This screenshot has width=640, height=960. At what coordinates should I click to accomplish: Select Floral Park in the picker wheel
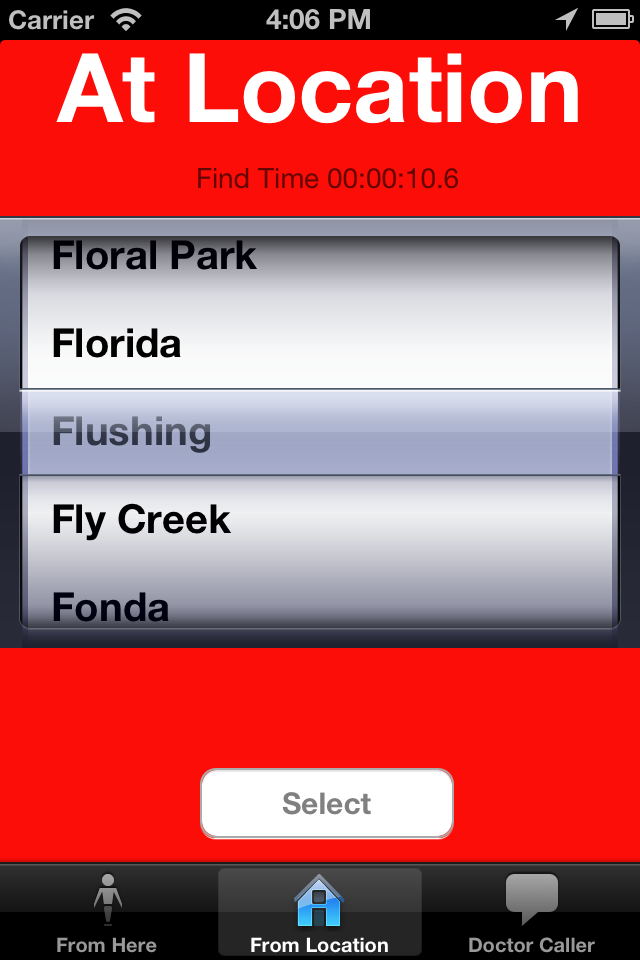(155, 257)
